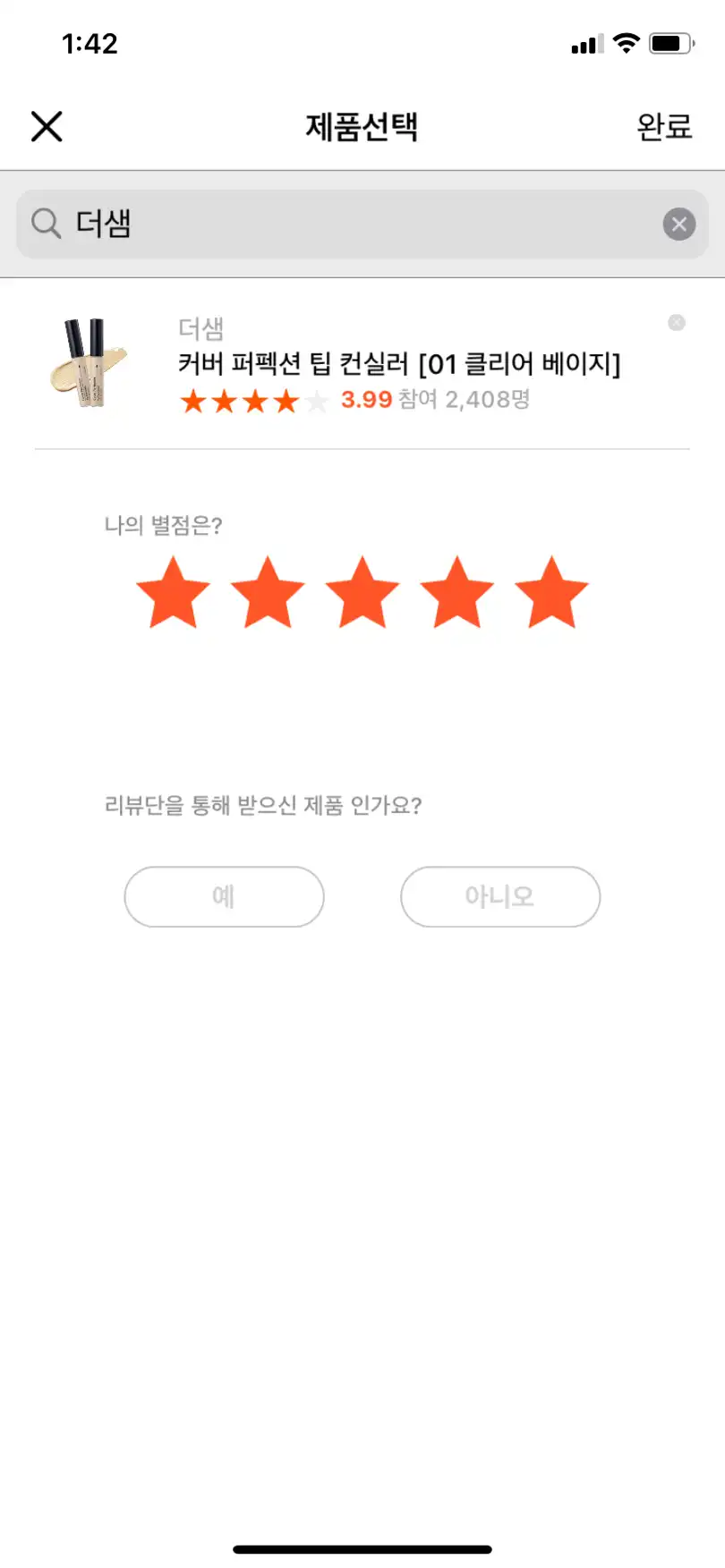This screenshot has height=1568, width=725.
Task: Remove the selected concealer product via its small X
Action: pos(676,323)
